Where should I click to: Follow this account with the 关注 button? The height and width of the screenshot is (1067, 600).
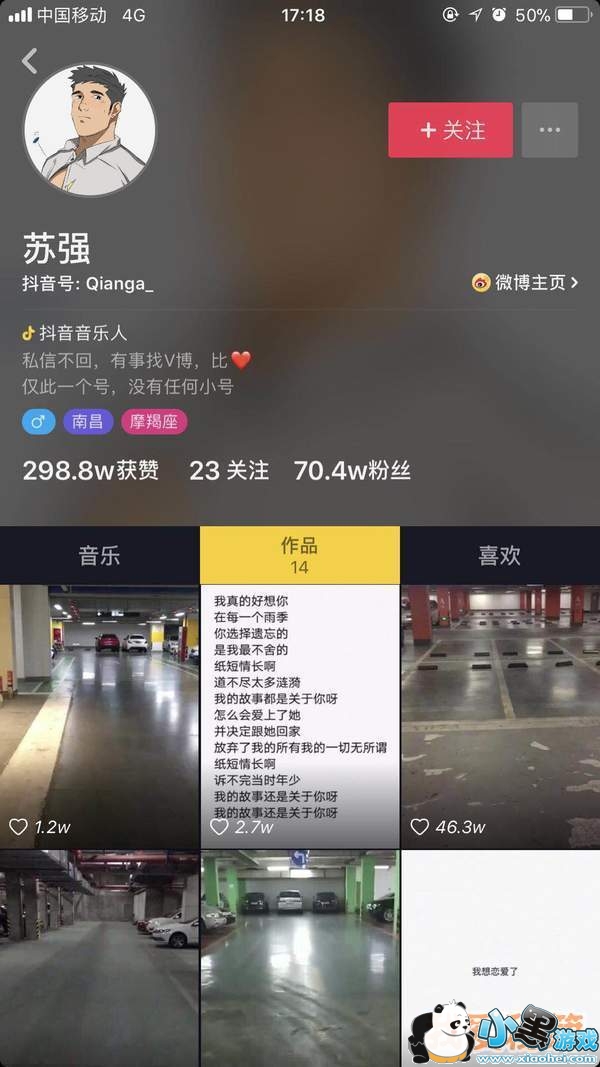click(450, 130)
